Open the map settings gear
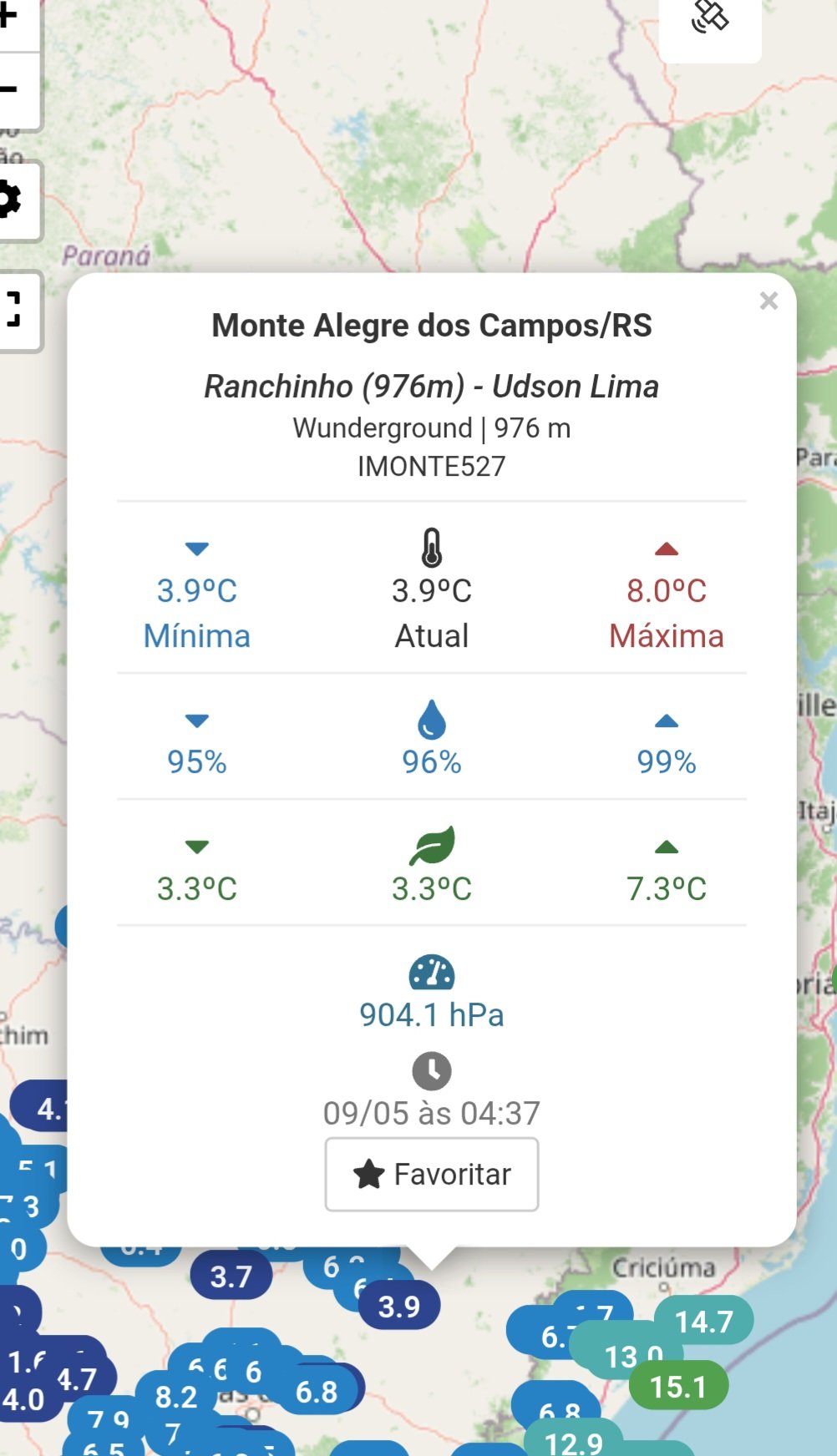The height and width of the screenshot is (1456, 837). tap(12, 200)
